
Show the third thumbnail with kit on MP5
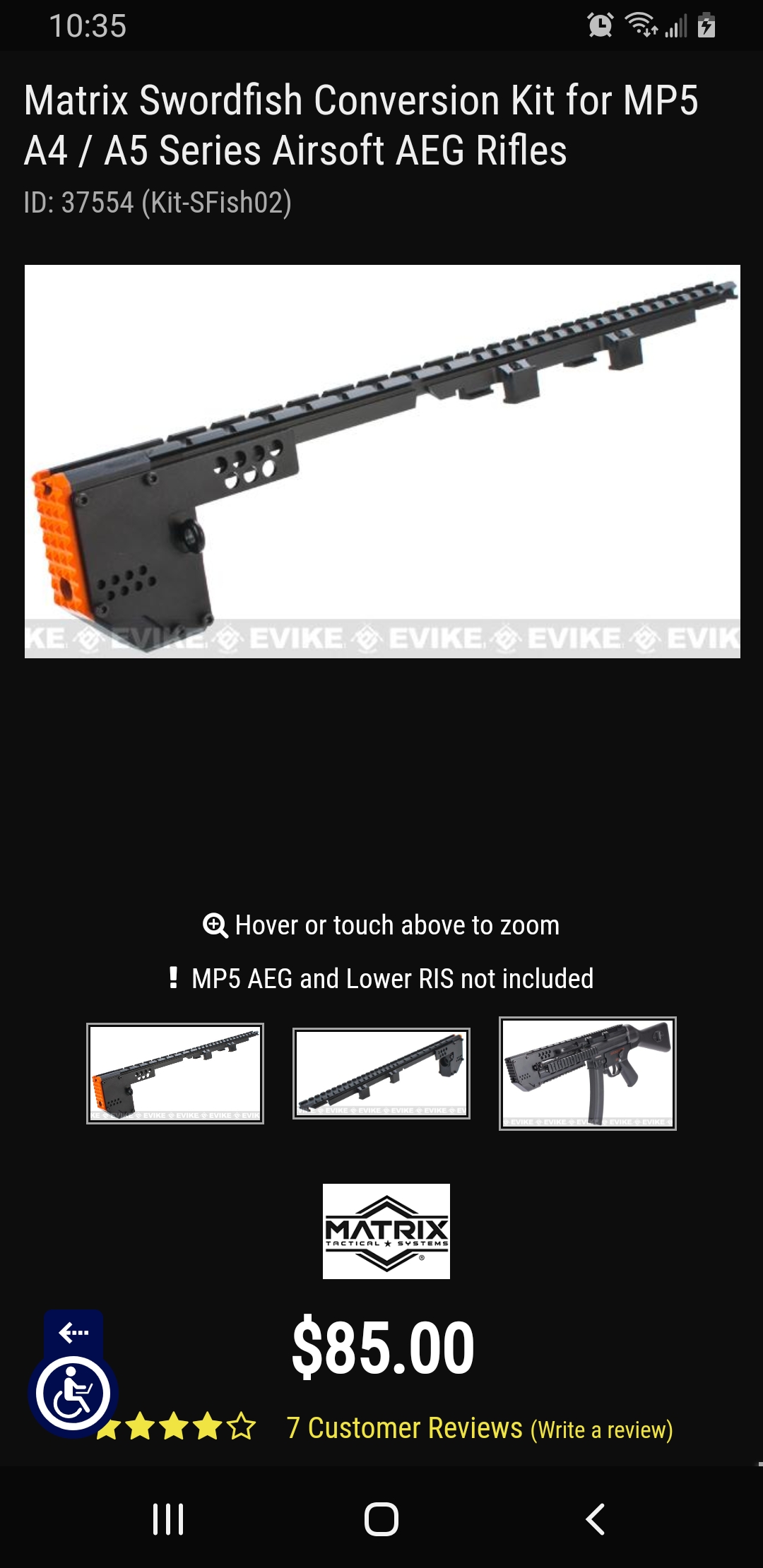(588, 1074)
